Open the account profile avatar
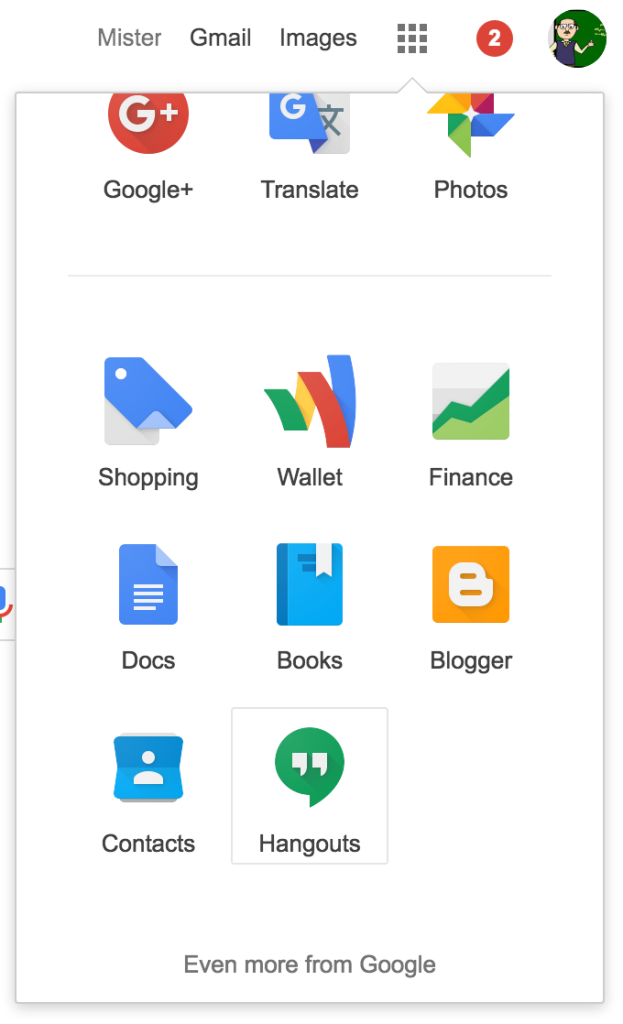 pyautogui.click(x=578, y=39)
